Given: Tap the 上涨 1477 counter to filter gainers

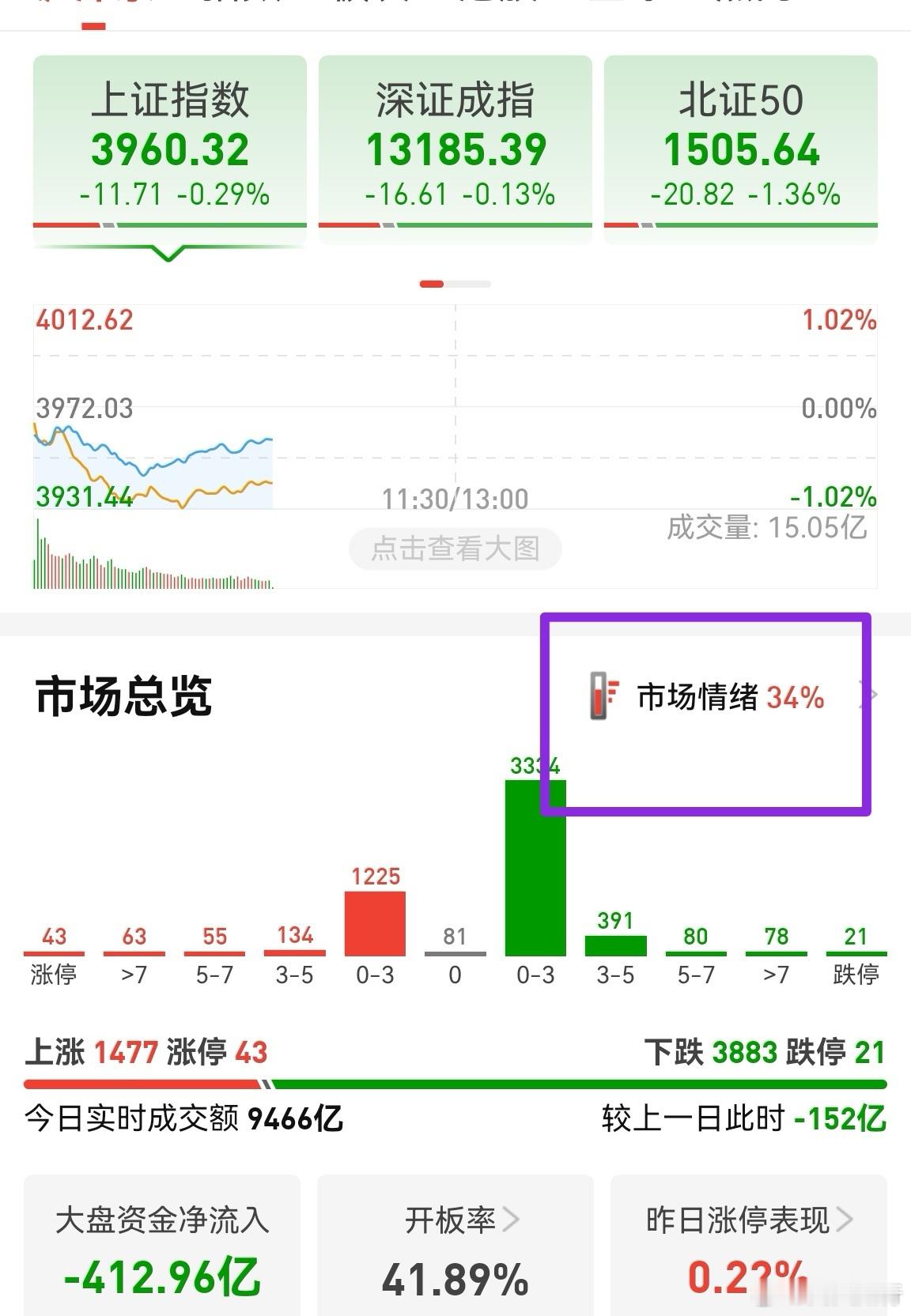Looking at the screenshot, I should click(x=146, y=1053).
